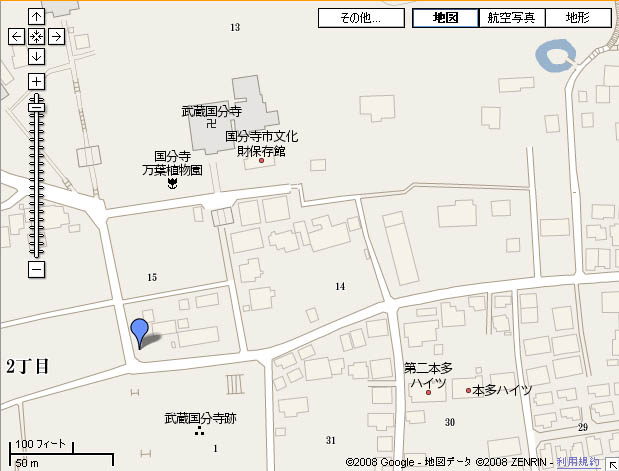Tap the center button of the pan control
Image resolution: width=619 pixels, height=471 pixels.
(x=36, y=37)
